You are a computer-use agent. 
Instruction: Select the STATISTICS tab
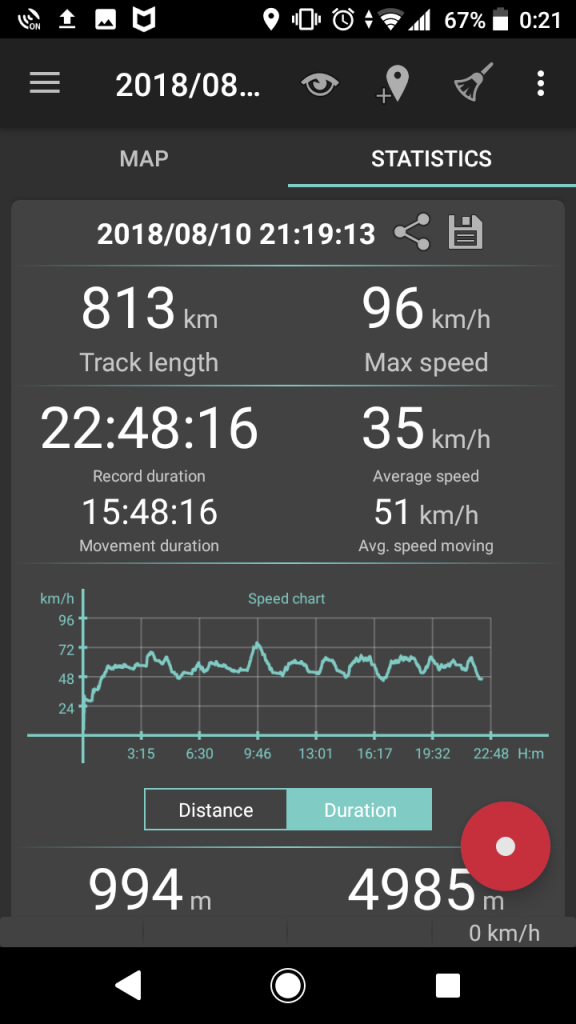point(432,158)
